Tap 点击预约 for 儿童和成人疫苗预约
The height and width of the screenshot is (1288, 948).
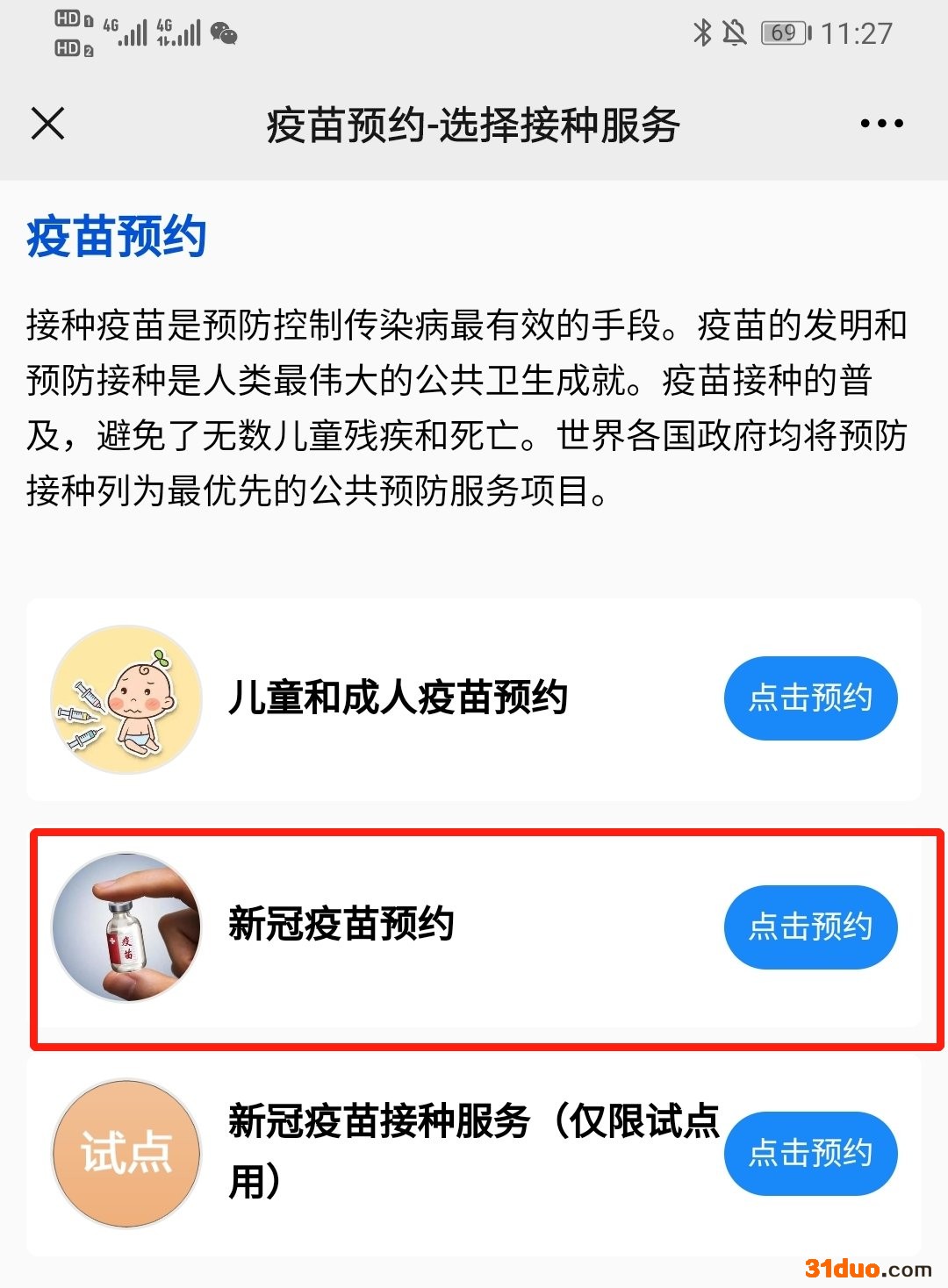810,698
